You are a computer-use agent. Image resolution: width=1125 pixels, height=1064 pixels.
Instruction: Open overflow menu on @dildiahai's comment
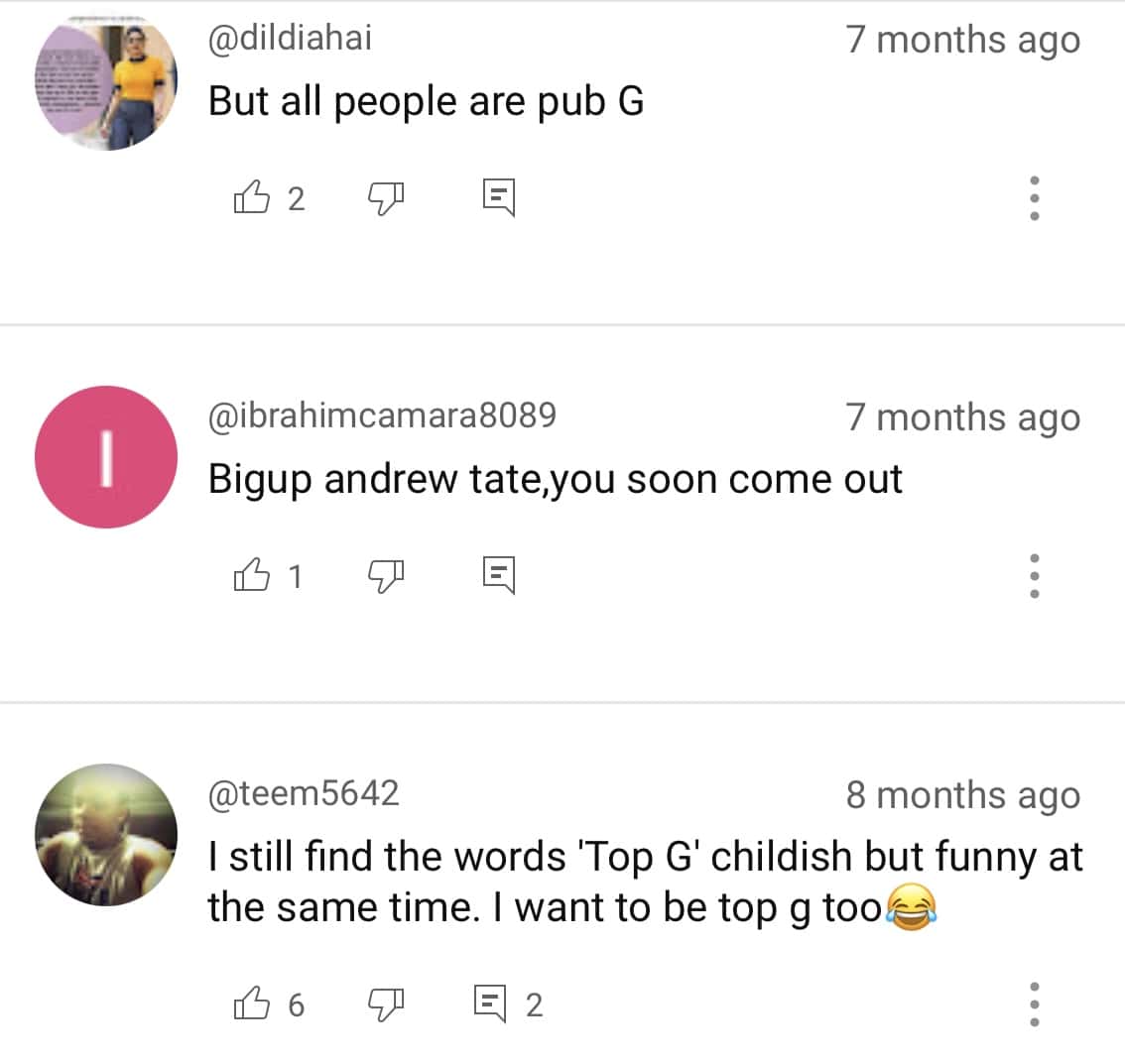1034,198
